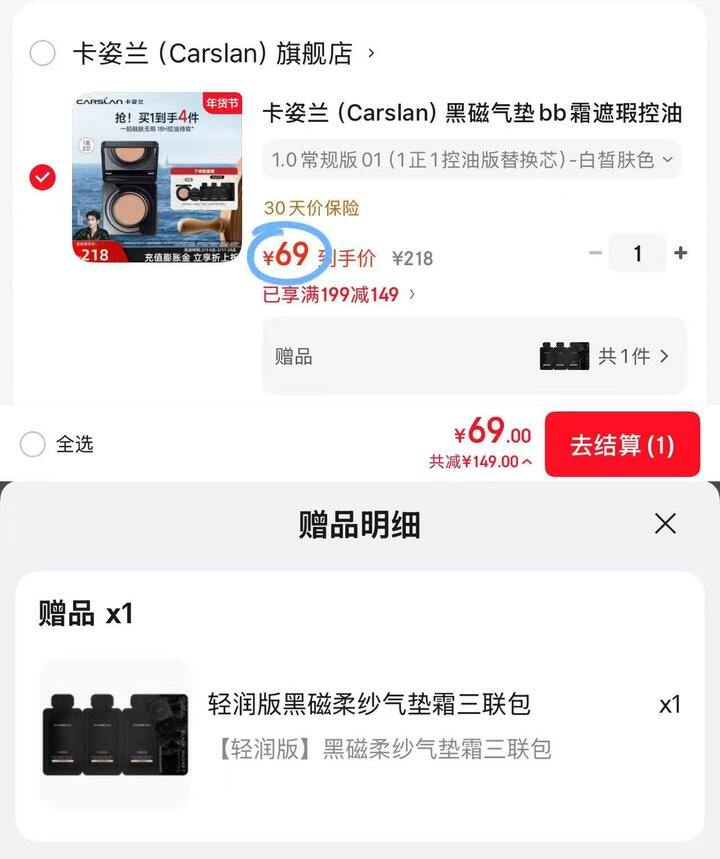Expand the 共减¥149.00 discount breakdown
The height and width of the screenshot is (859, 720).
(481, 462)
